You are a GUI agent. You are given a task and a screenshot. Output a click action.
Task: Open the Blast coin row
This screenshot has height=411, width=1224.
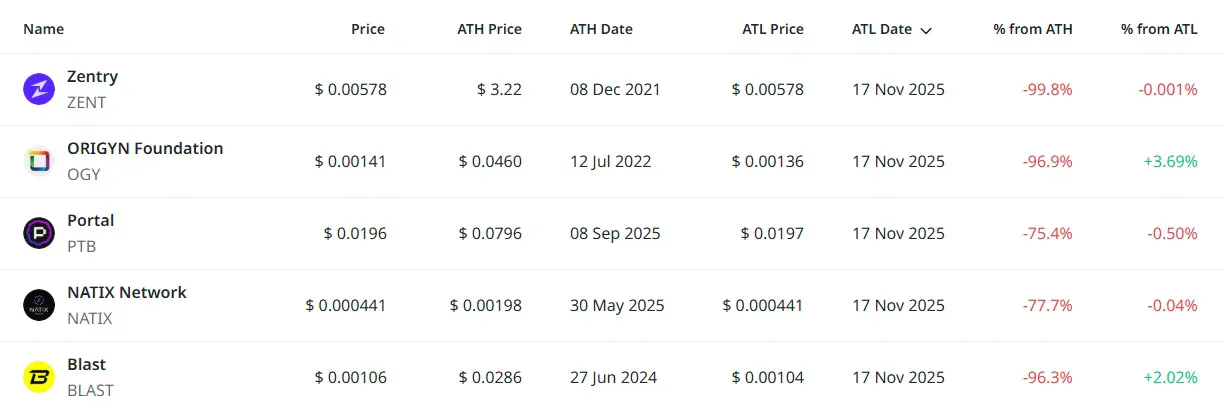point(86,365)
